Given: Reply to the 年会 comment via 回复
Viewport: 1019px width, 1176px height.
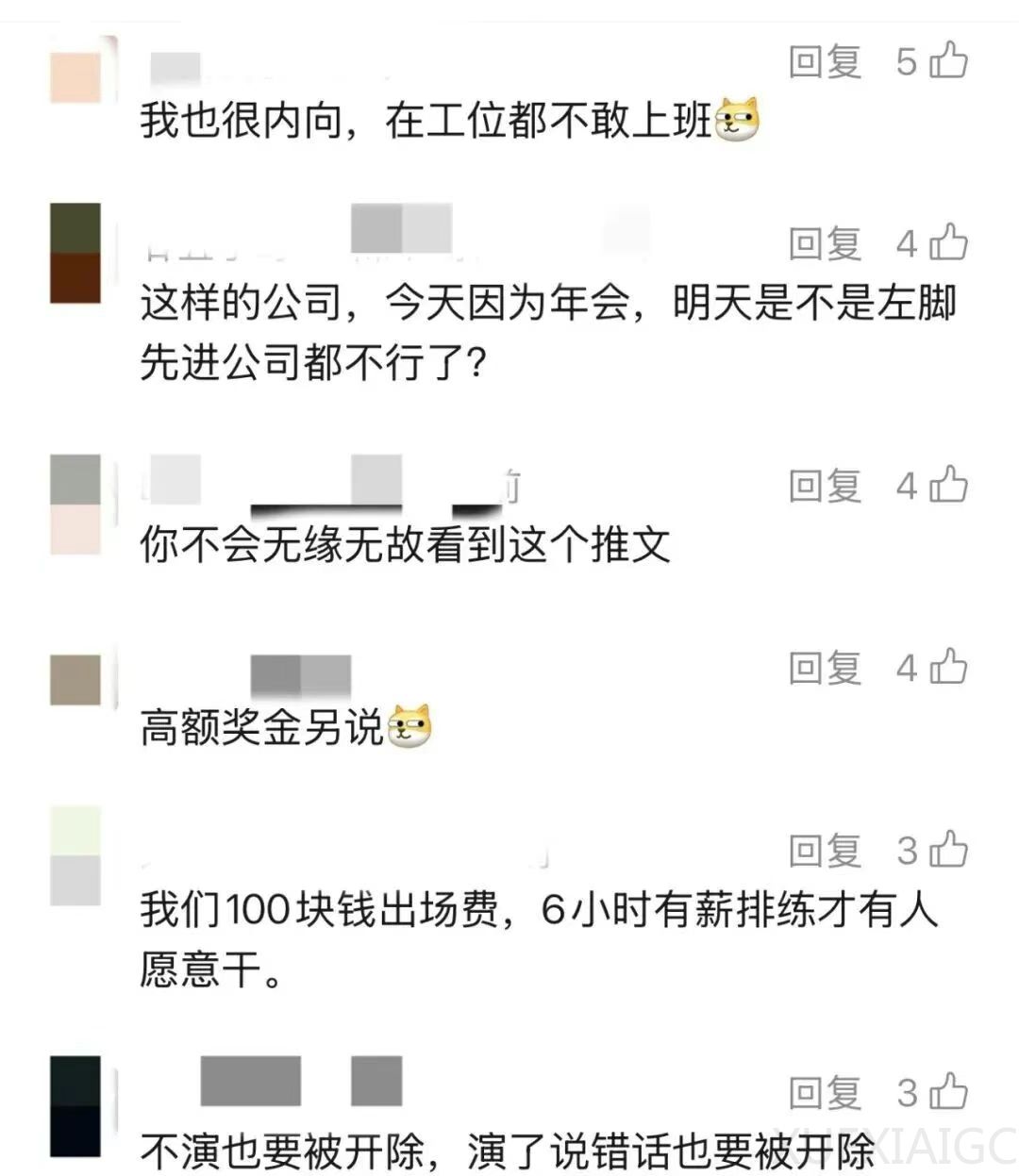Looking at the screenshot, I should (x=827, y=243).
